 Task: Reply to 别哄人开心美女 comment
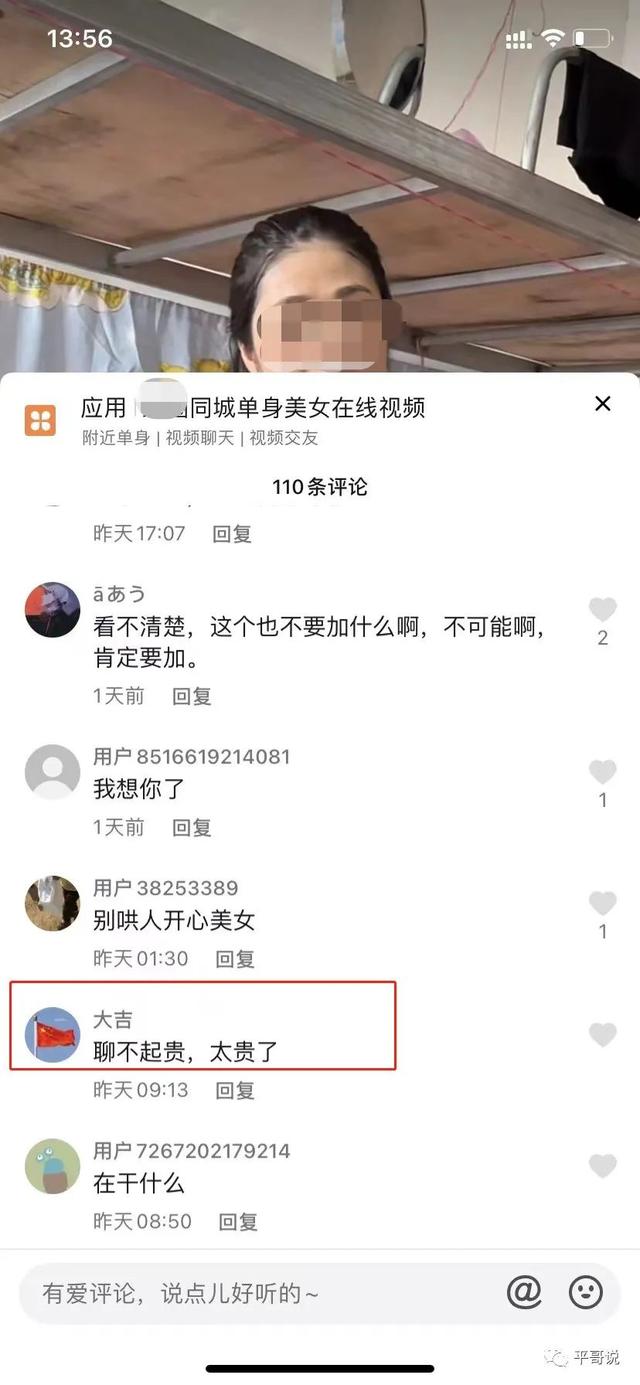pyautogui.click(x=235, y=958)
